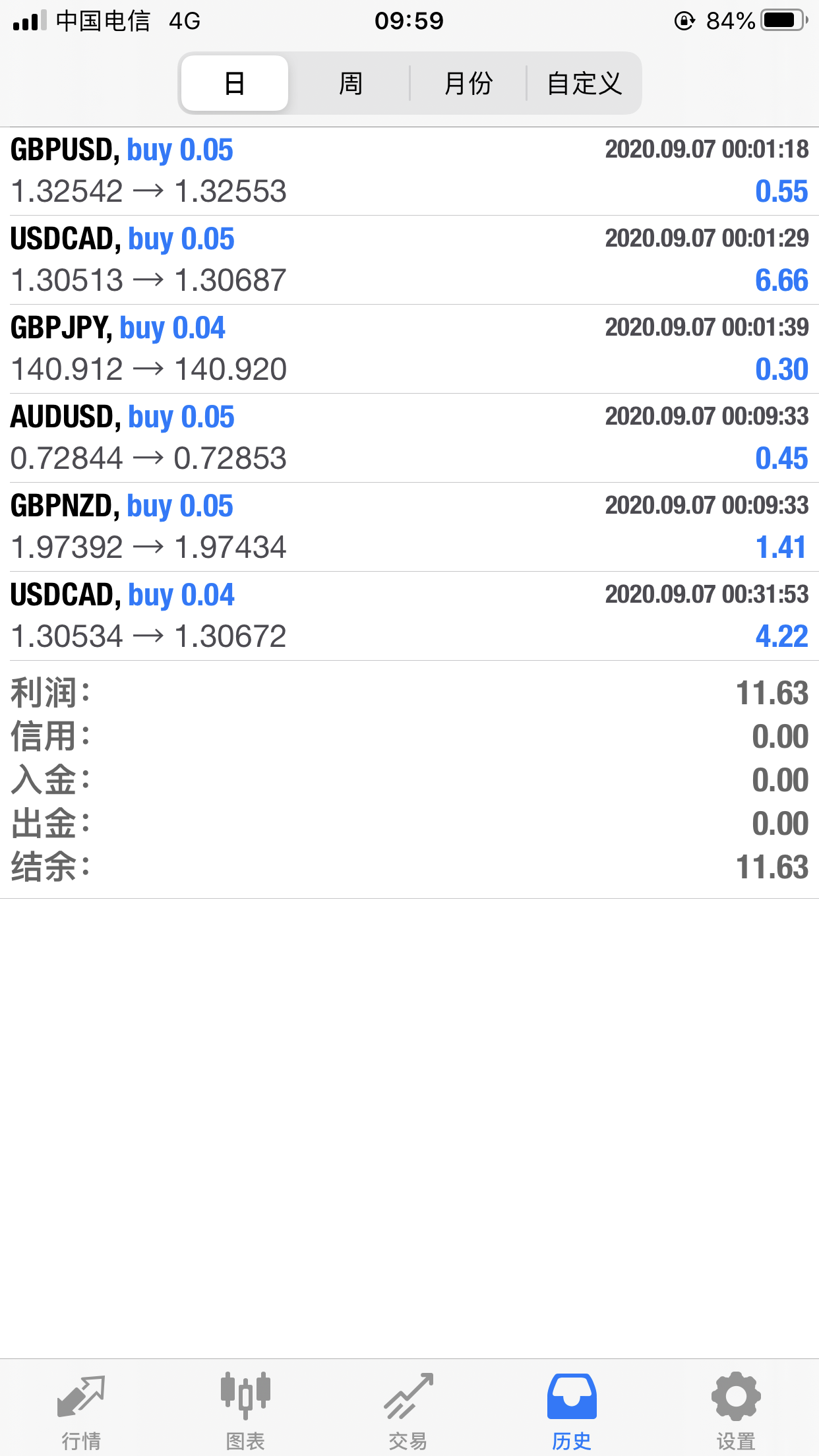Switch to the 月份 (month) period
Screen dimensions: 819x1456
coord(468,83)
